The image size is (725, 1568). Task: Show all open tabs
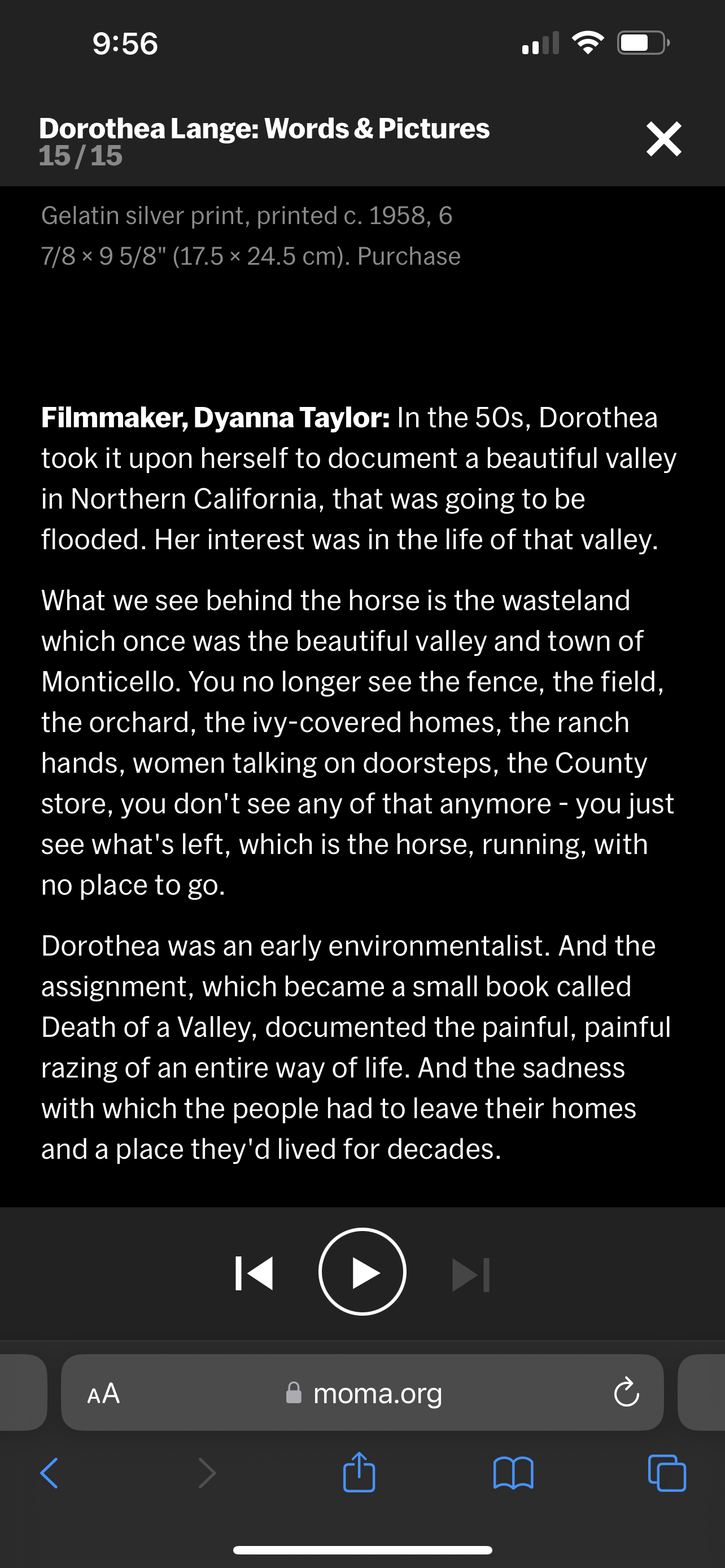coord(667,1473)
